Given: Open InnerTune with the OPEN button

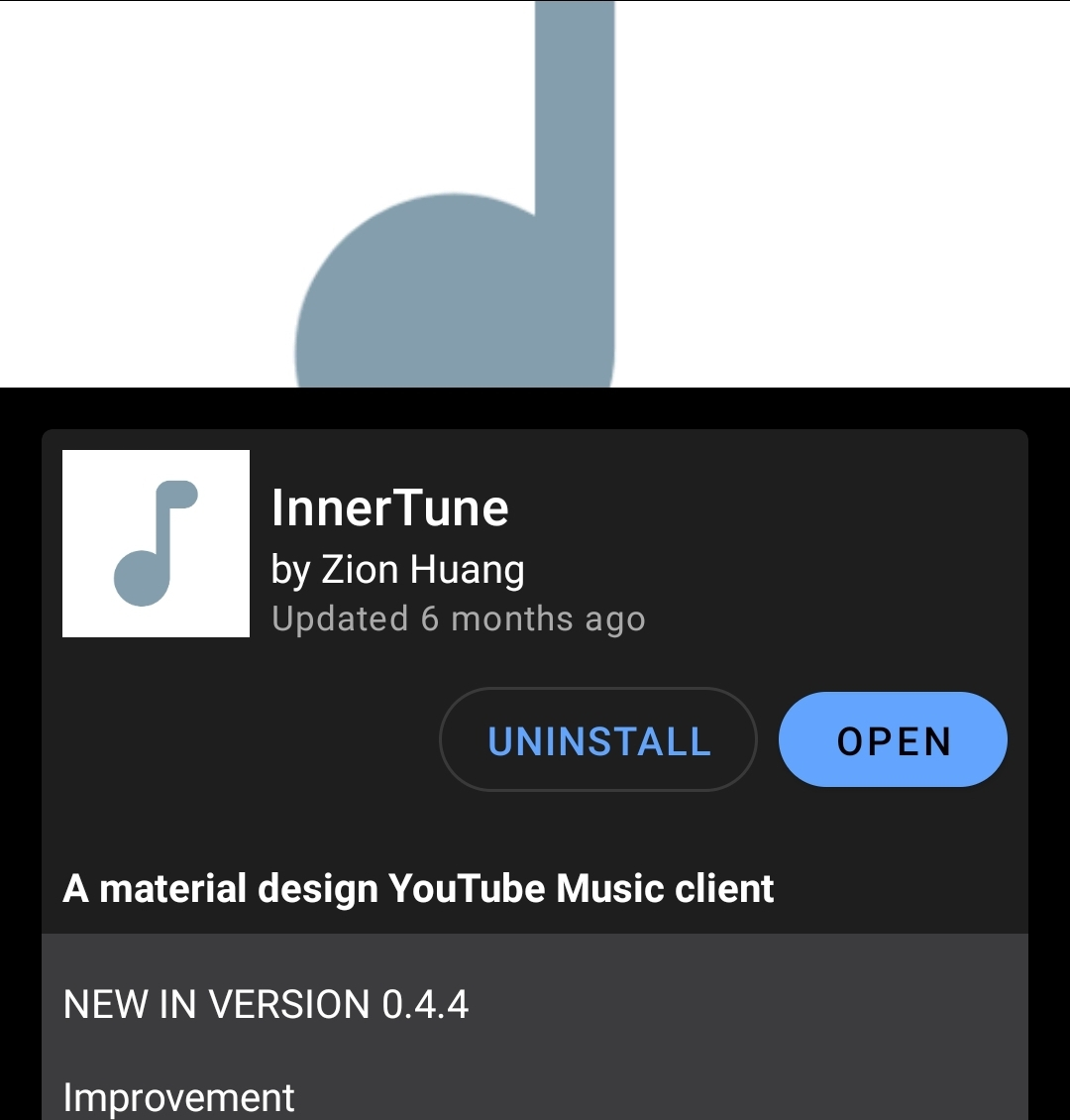Looking at the screenshot, I should click(892, 739).
